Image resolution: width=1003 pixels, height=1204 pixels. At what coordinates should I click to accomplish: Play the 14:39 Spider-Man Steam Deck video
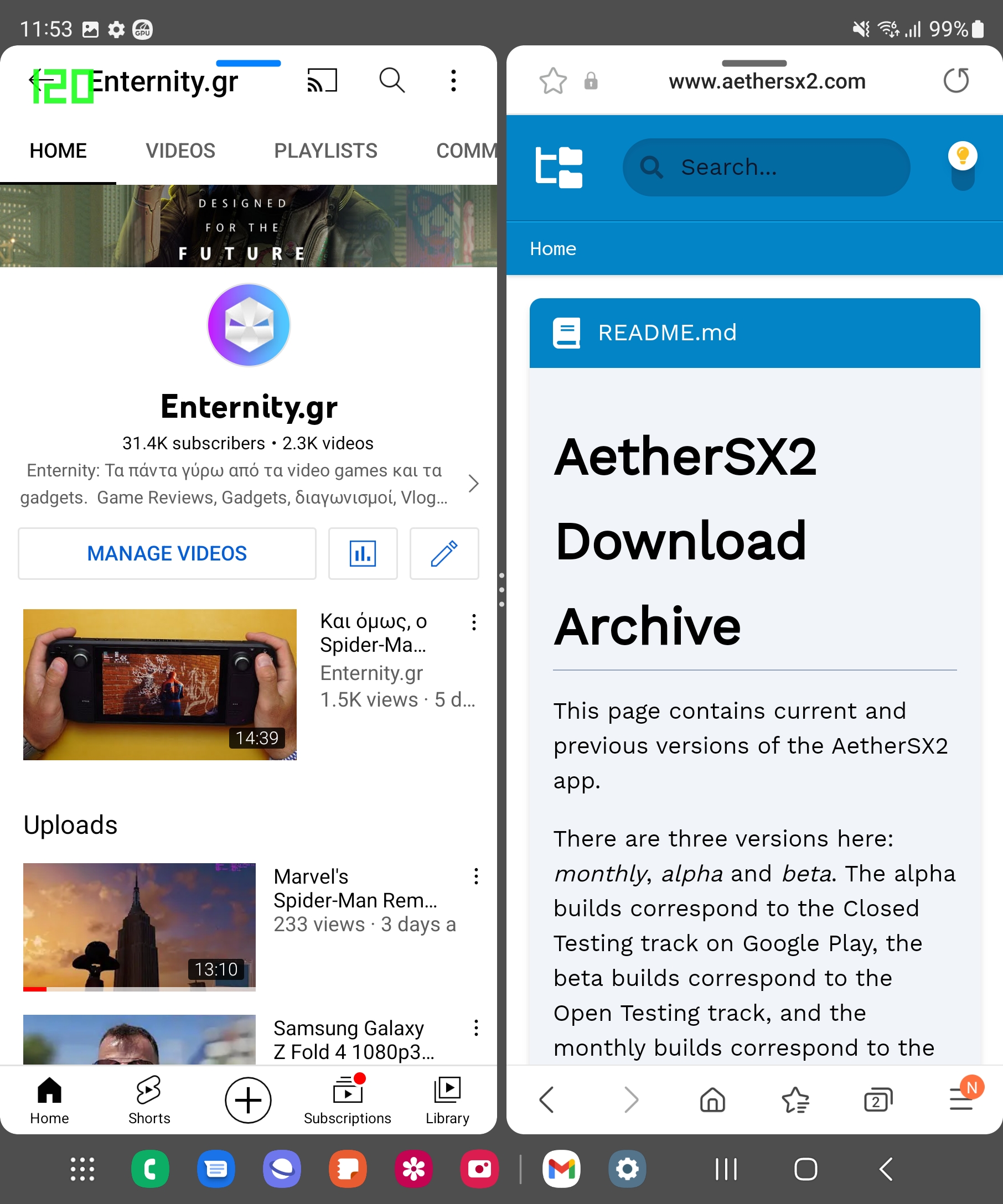(160, 684)
